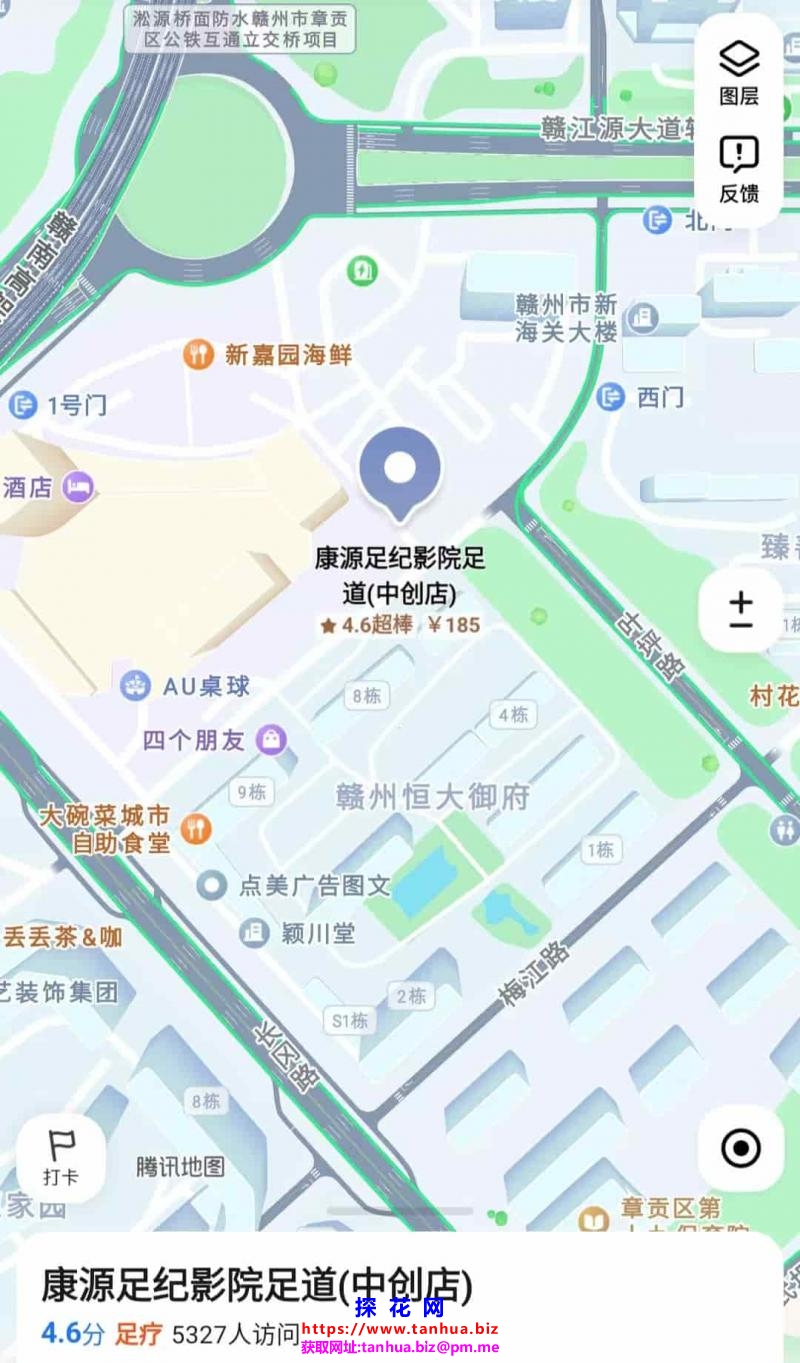Screen dimensions: 800x1363
Task: Open 新嘉园海鲜 restaurant marker
Action: coord(199,354)
